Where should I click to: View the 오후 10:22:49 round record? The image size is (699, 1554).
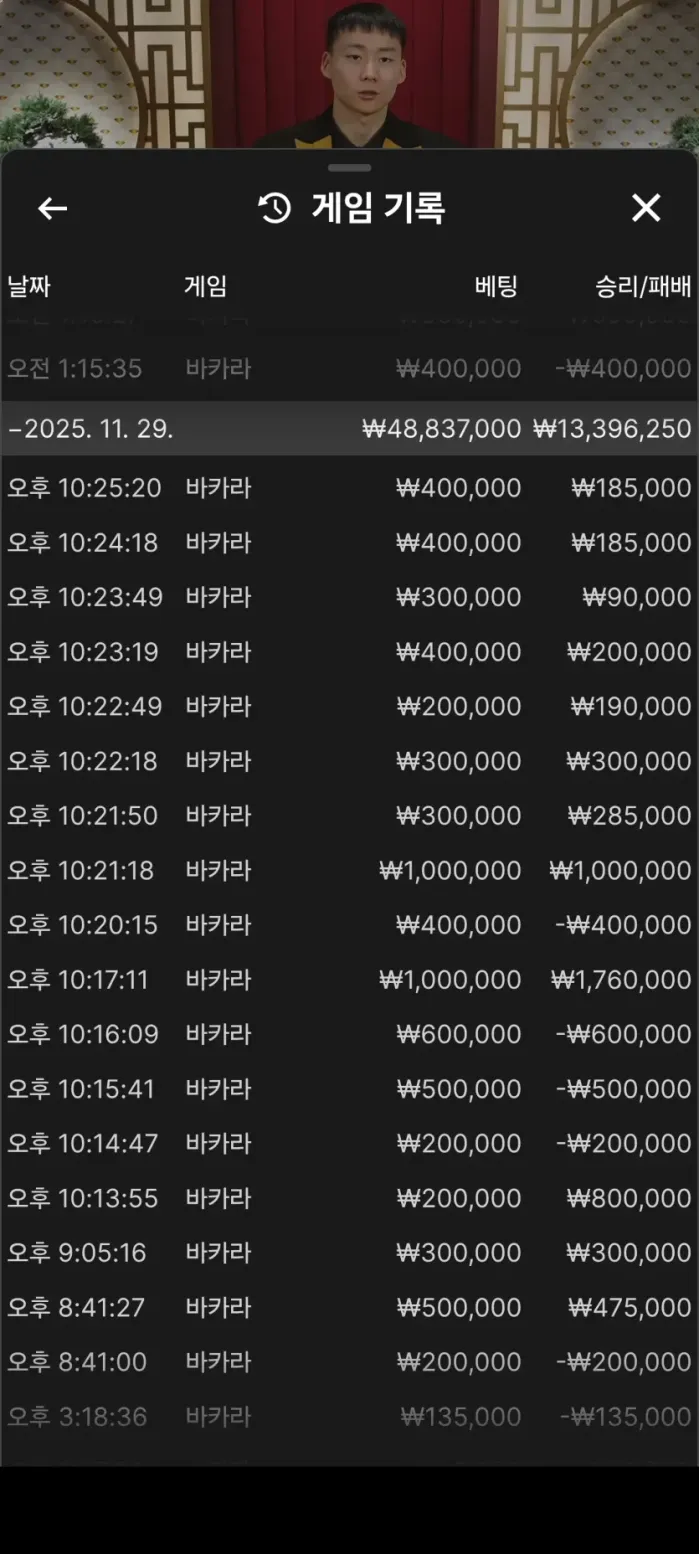[349, 706]
